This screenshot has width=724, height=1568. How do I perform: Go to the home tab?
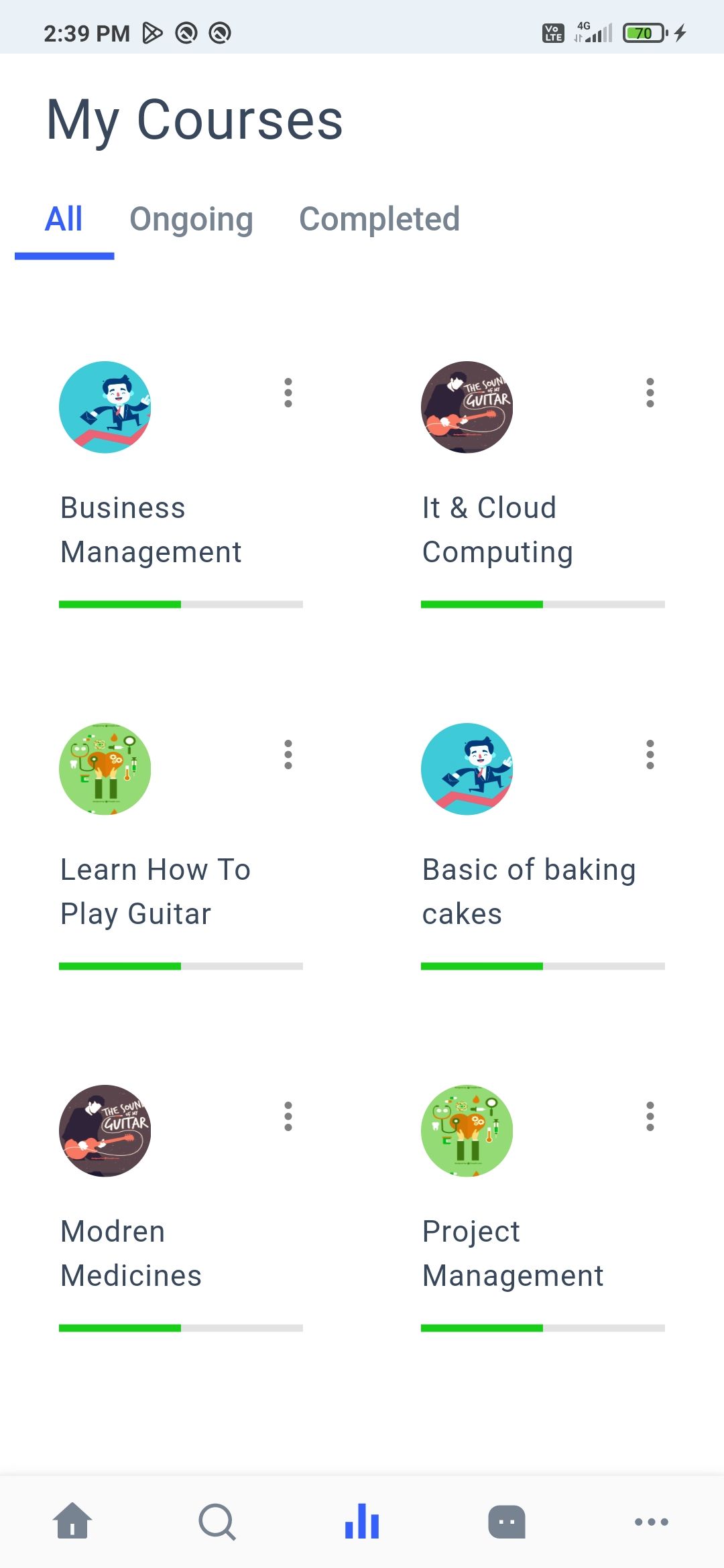pyautogui.click(x=72, y=1521)
